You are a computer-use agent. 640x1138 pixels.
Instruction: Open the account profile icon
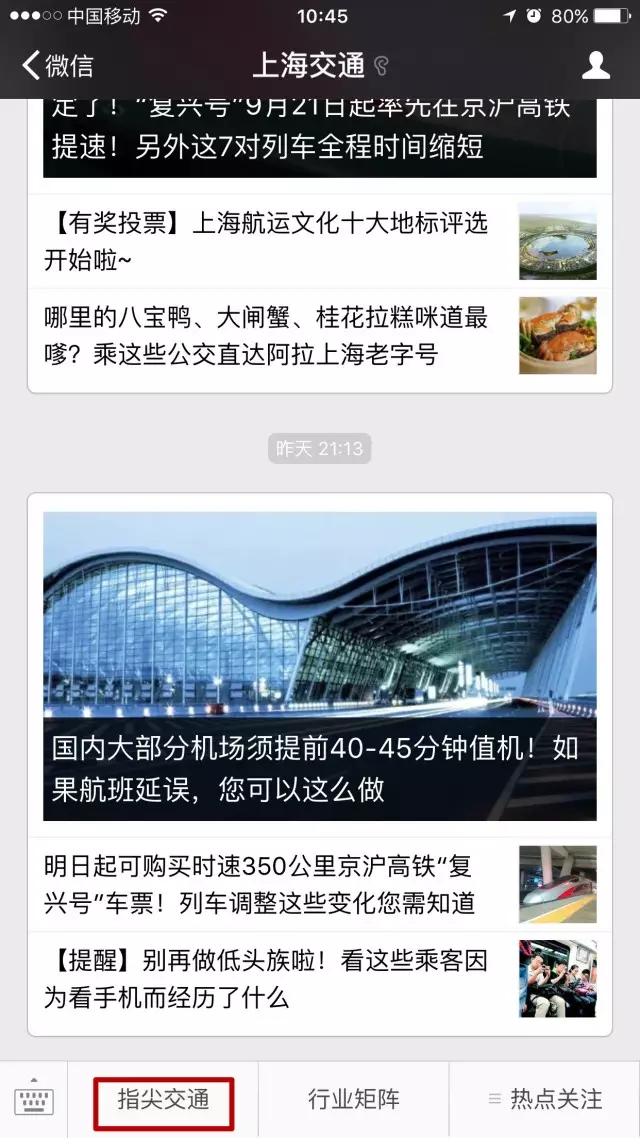coord(596,66)
